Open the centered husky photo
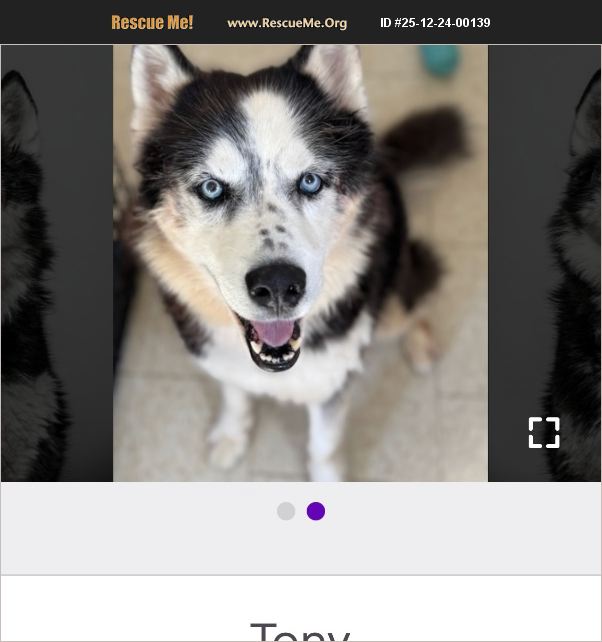The width and height of the screenshot is (602, 642). (300, 263)
